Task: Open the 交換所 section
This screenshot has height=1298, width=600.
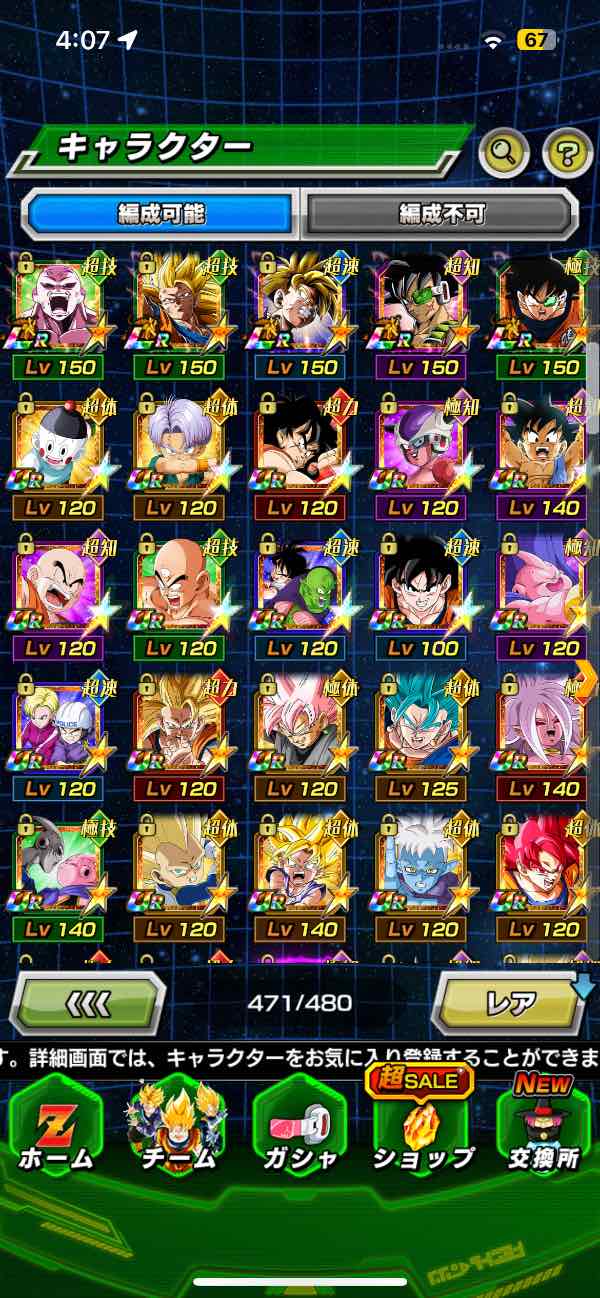Action: coord(542,1130)
